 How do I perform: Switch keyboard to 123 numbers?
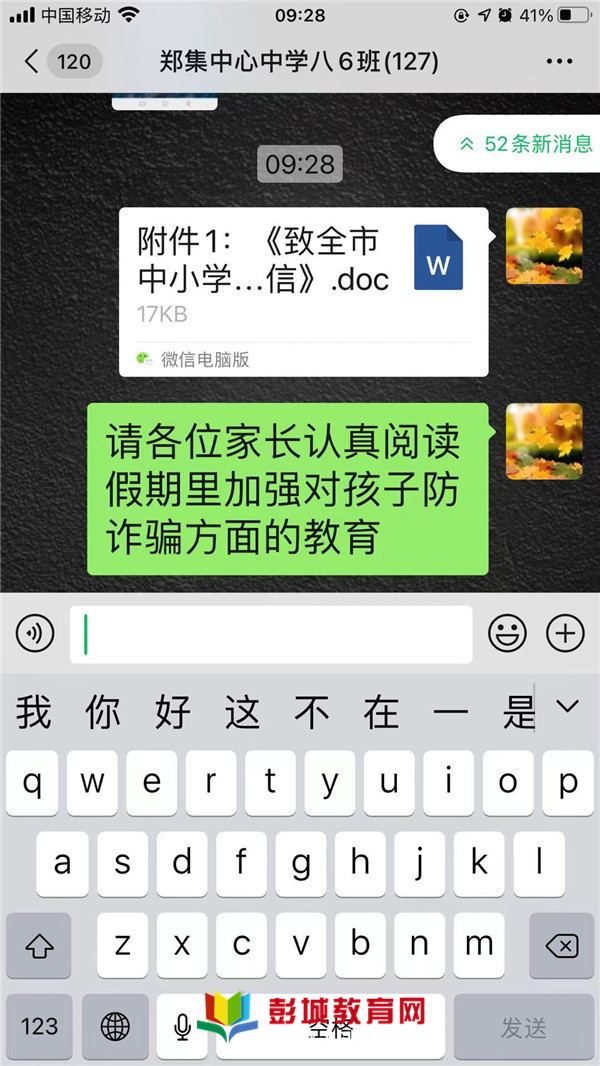[39, 1026]
